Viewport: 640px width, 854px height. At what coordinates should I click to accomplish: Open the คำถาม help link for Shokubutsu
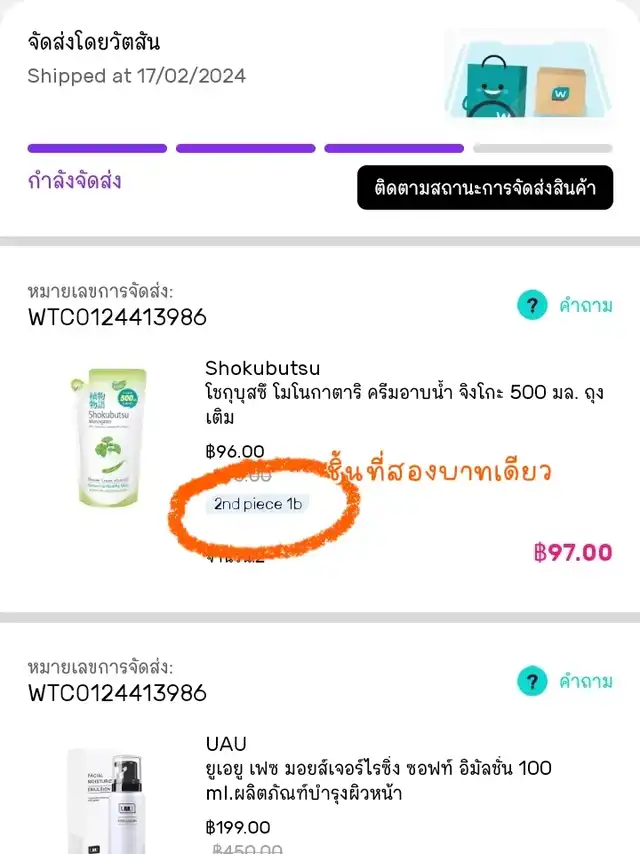point(565,305)
